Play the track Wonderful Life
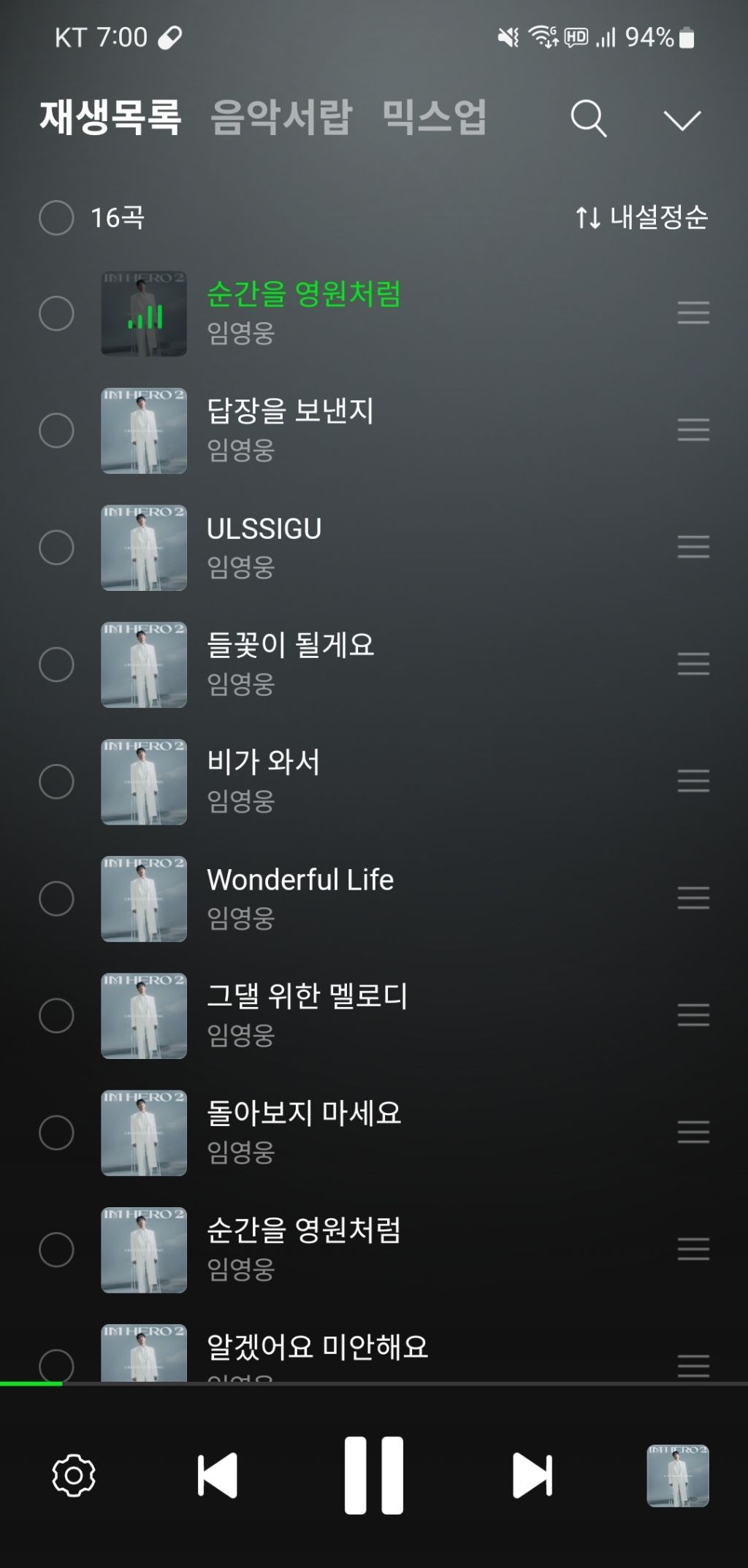The height and width of the screenshot is (1568, 748). pos(300,897)
